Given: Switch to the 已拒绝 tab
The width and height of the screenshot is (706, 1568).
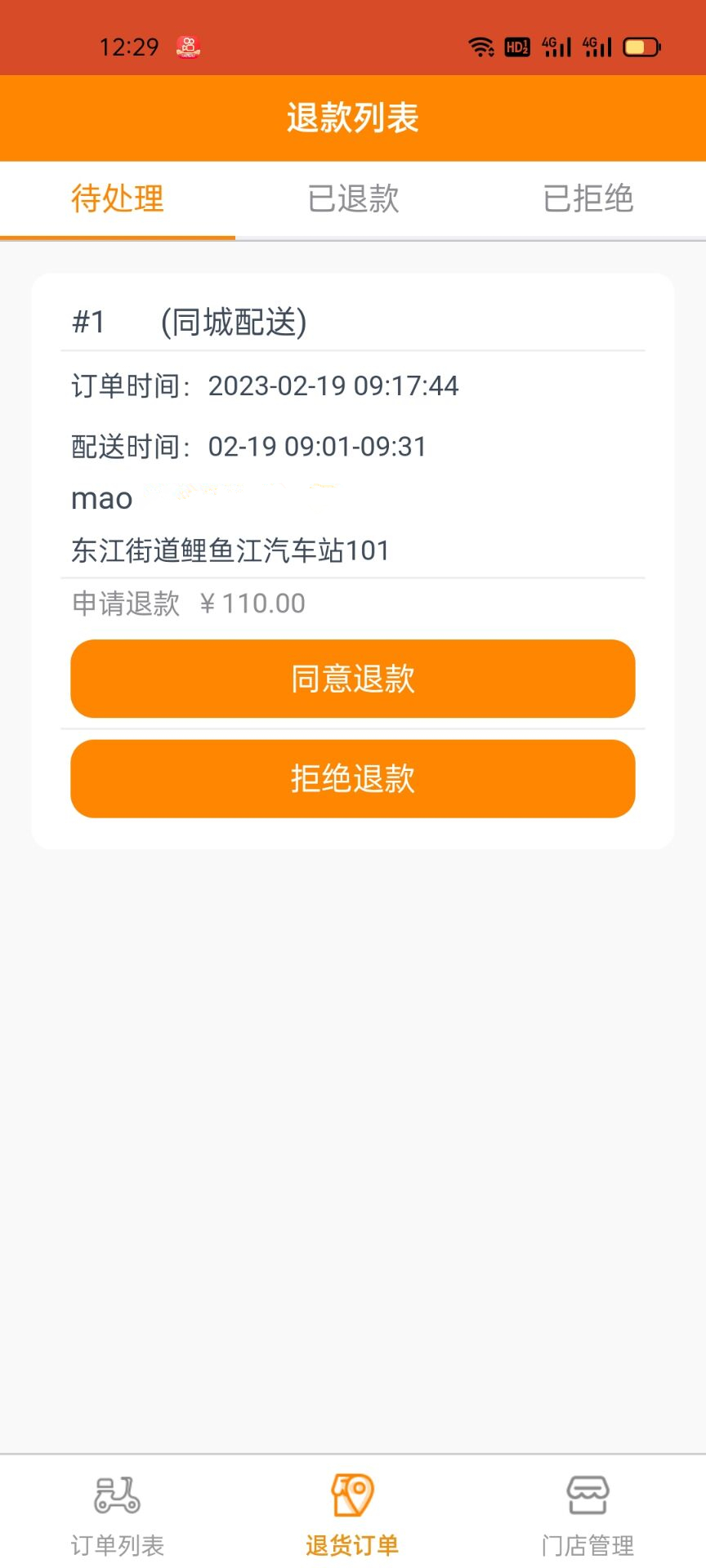Looking at the screenshot, I should pos(588,199).
